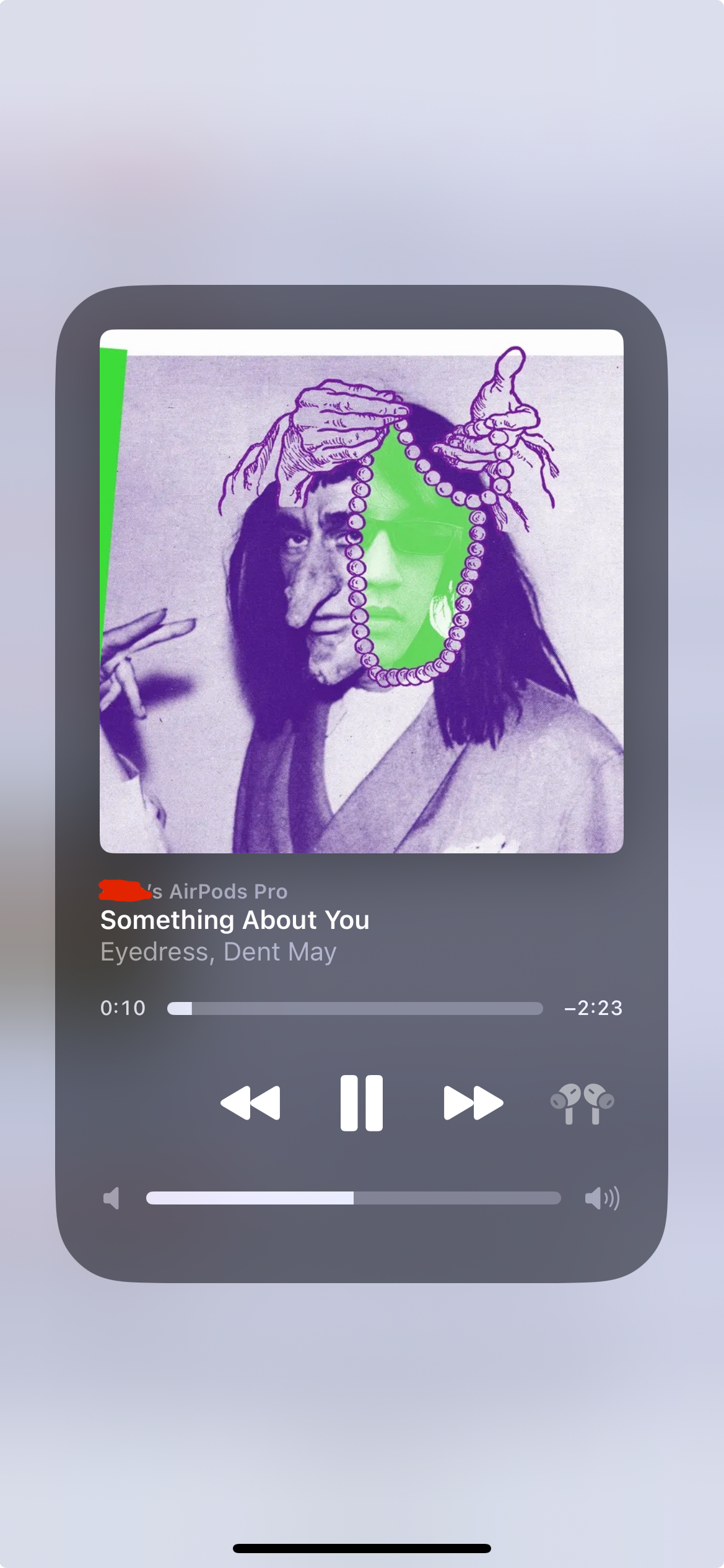724x1568 pixels.
Task: Skip forward to the next track
Action: 474,1103
